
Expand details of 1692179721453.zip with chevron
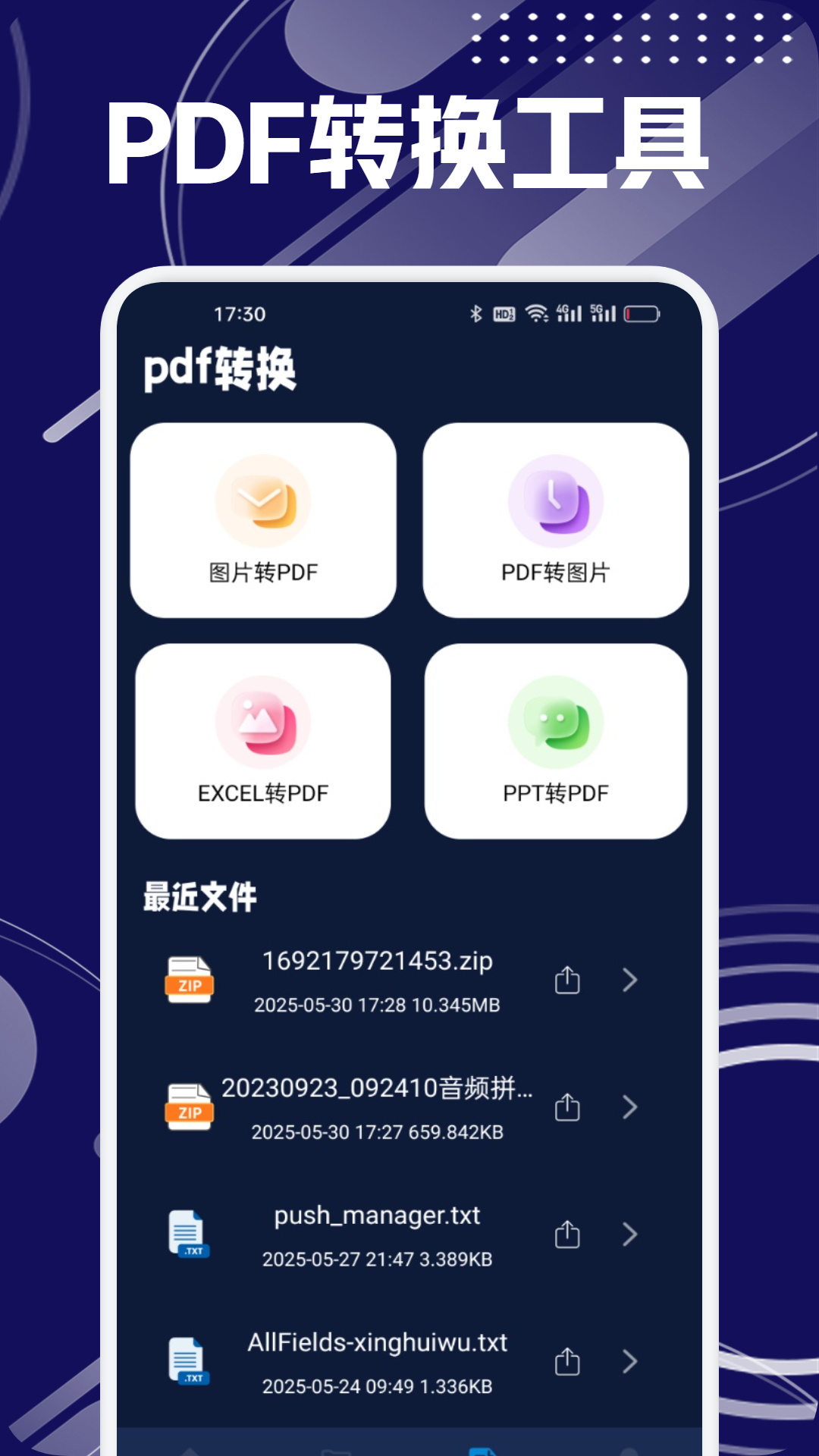point(631,980)
